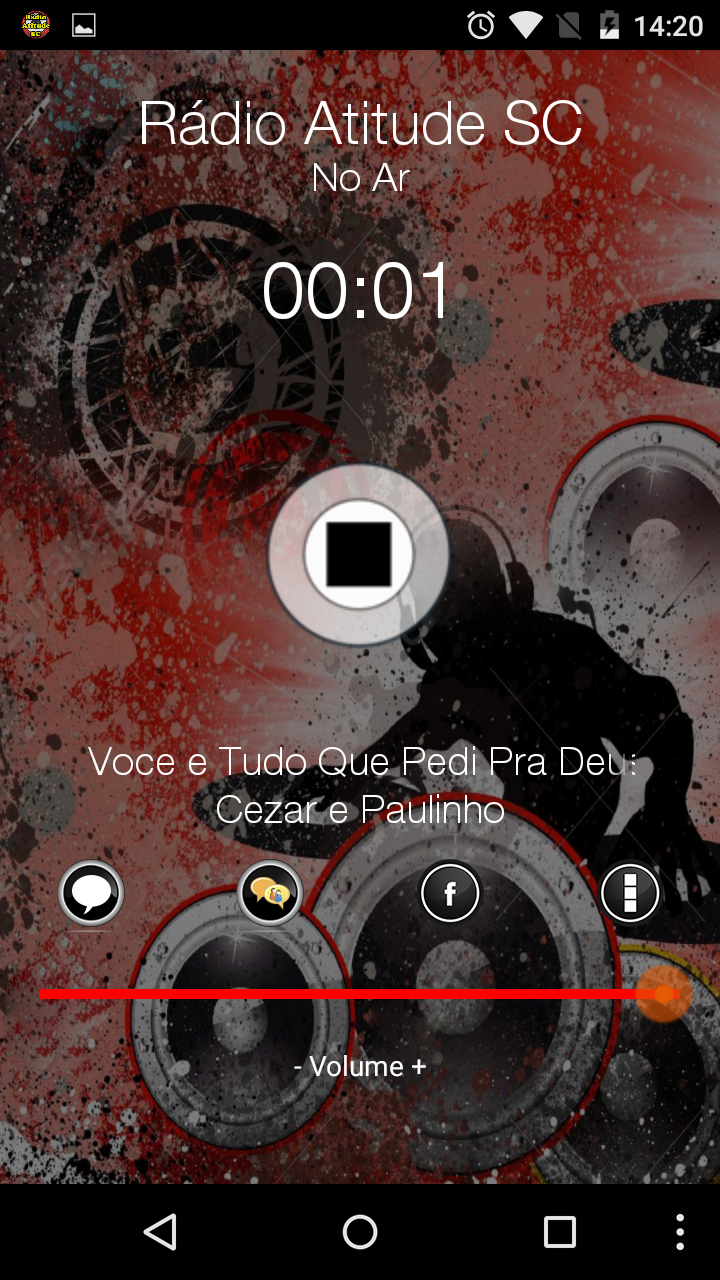Screen dimensions: 720x1280
Task: Tap the Wi-Fi status icon
Action: pos(524,24)
